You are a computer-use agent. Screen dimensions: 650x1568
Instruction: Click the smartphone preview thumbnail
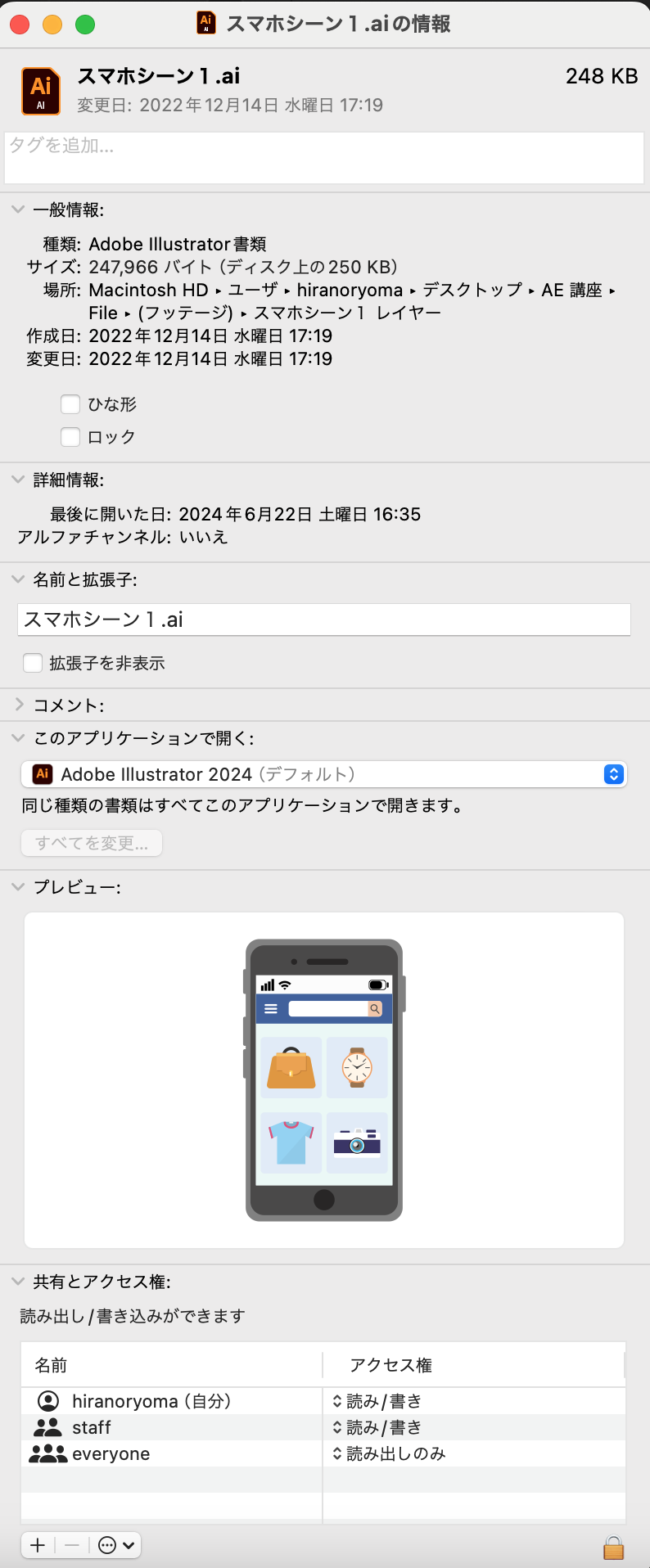click(x=323, y=1080)
